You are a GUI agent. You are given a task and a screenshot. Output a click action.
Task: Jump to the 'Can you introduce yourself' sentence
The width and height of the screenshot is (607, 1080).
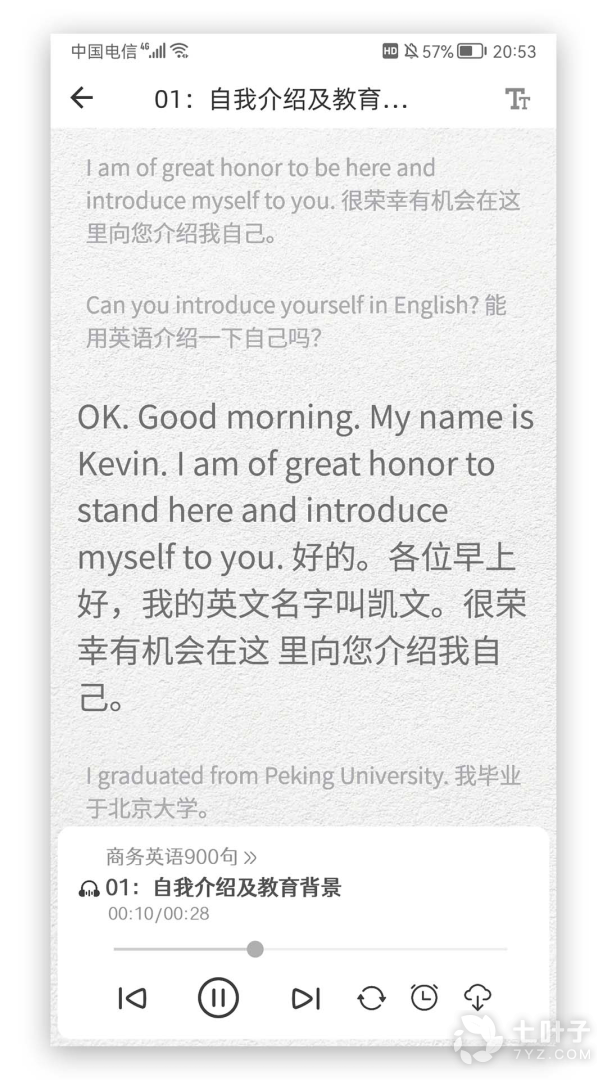(x=296, y=321)
